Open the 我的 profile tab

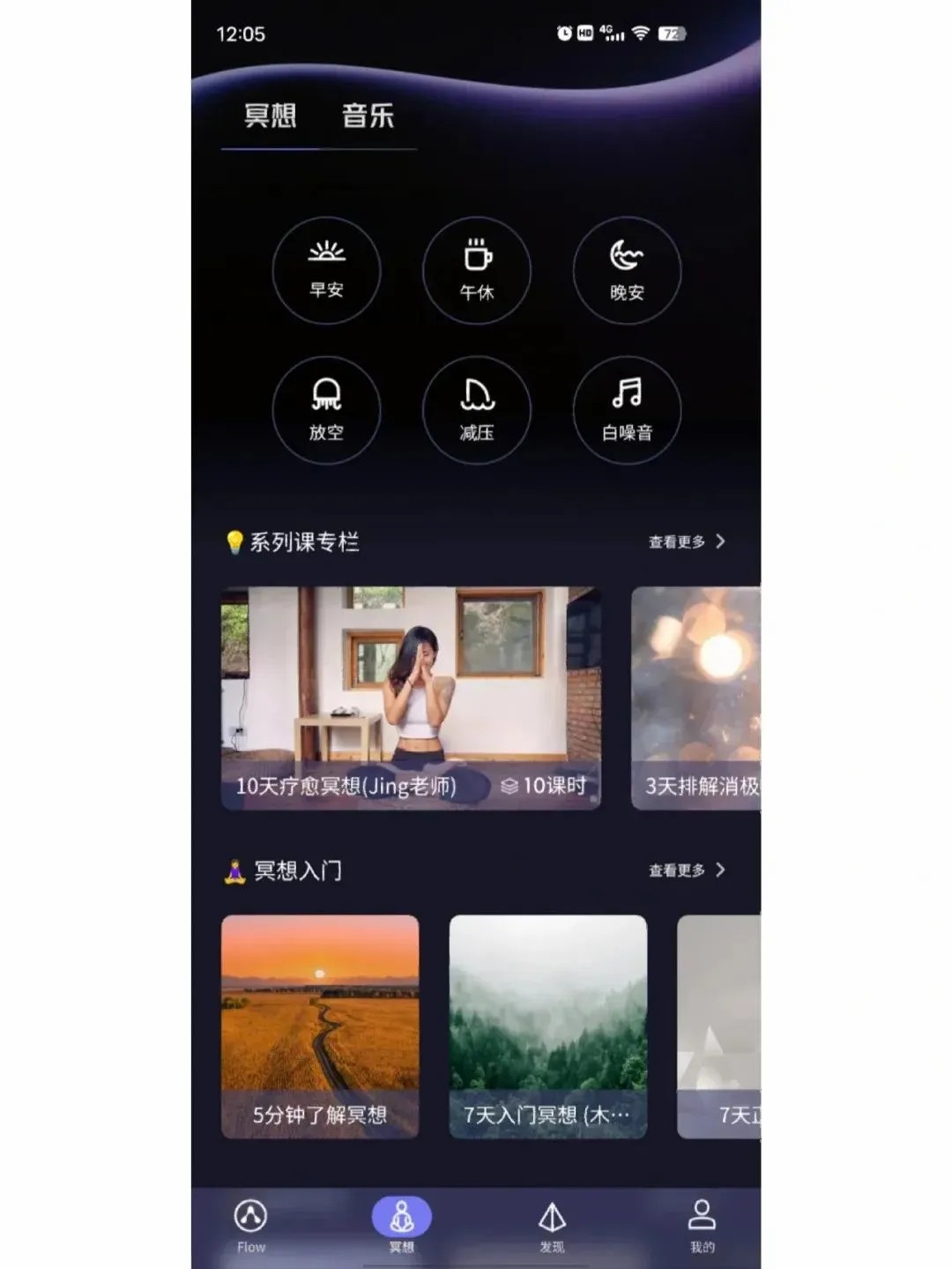[x=702, y=1225]
